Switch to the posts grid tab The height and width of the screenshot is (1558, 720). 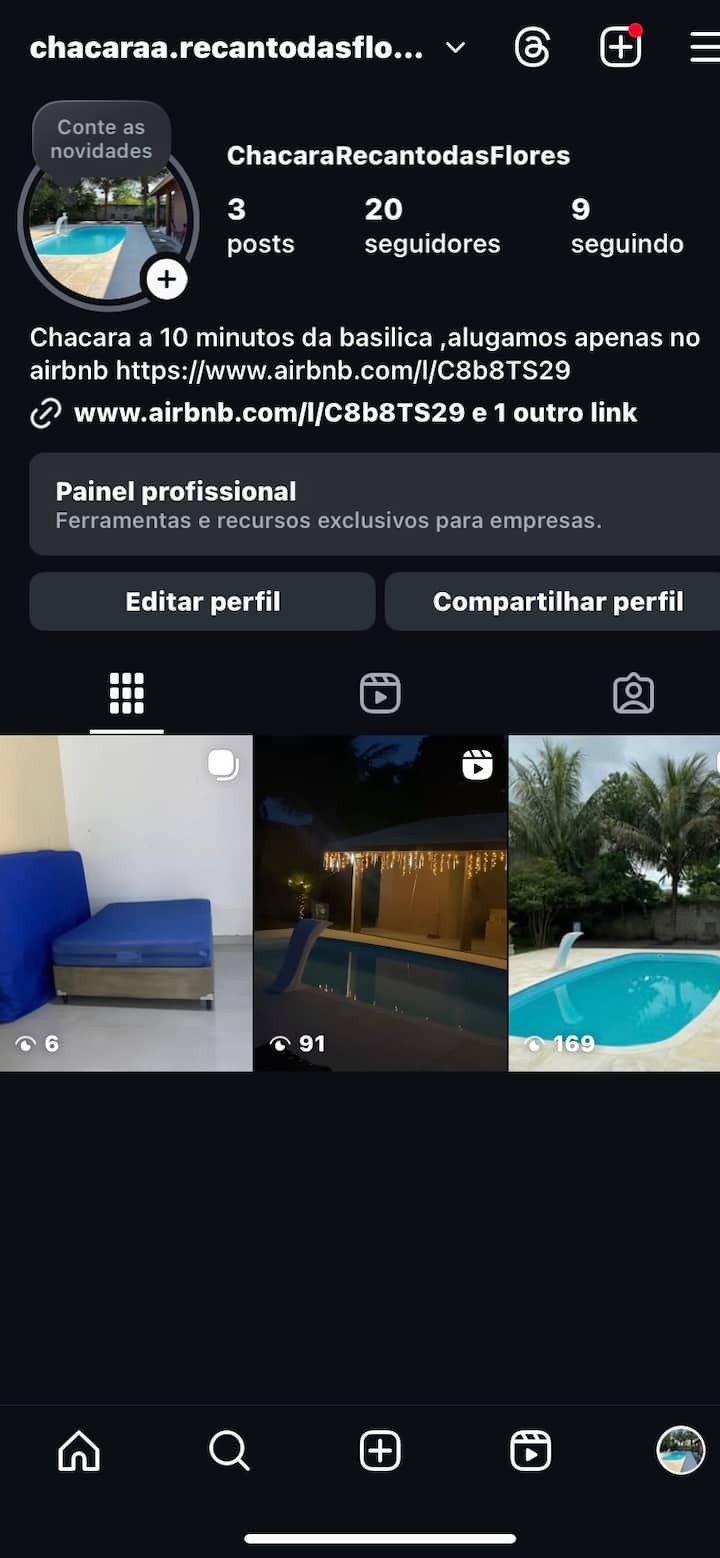[x=127, y=693]
